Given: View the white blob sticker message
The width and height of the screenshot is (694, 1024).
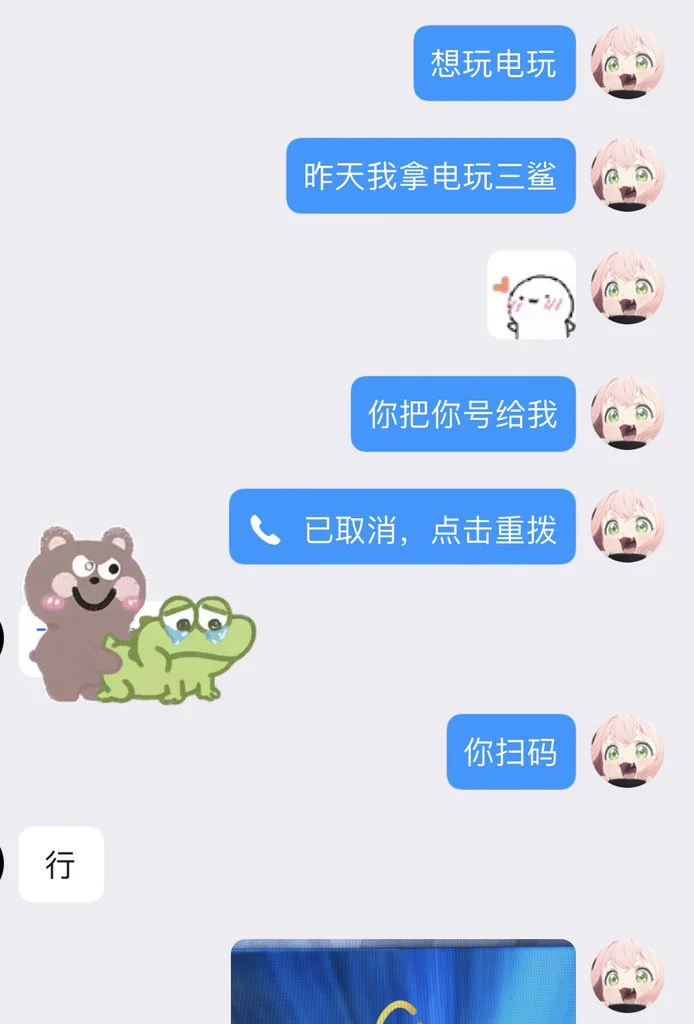Looking at the screenshot, I should [531, 295].
